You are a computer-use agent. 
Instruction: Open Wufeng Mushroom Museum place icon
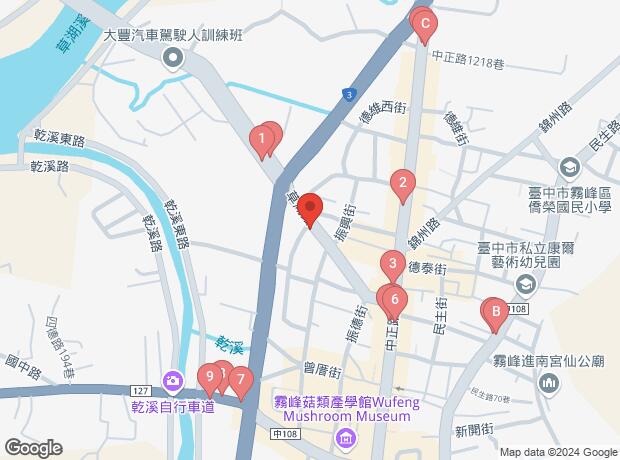[x=345, y=437]
